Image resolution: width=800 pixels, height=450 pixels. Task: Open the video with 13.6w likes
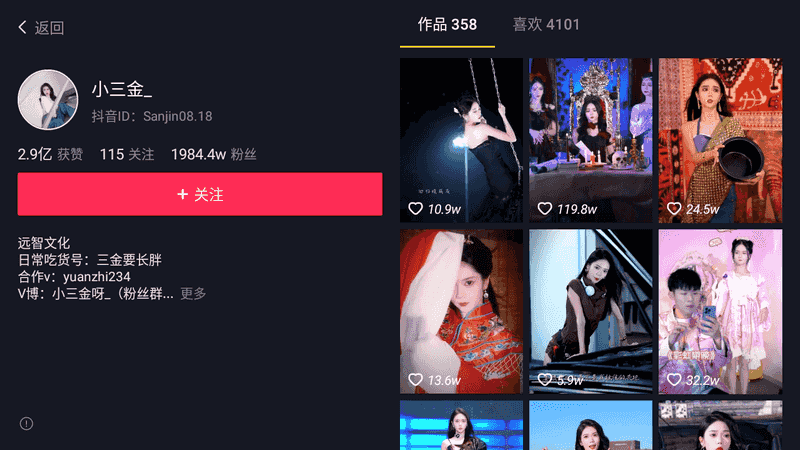[x=461, y=311]
